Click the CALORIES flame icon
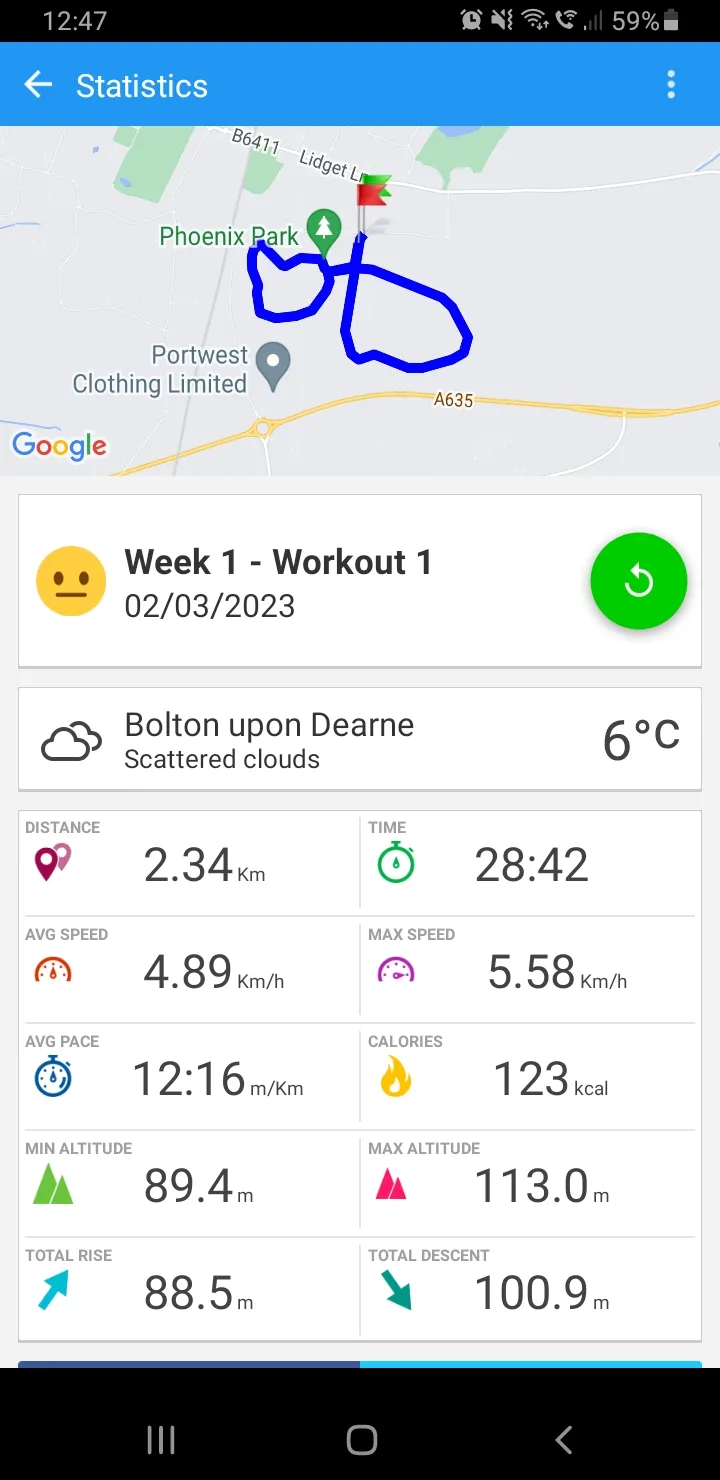The width and height of the screenshot is (720, 1480). pos(396,1076)
